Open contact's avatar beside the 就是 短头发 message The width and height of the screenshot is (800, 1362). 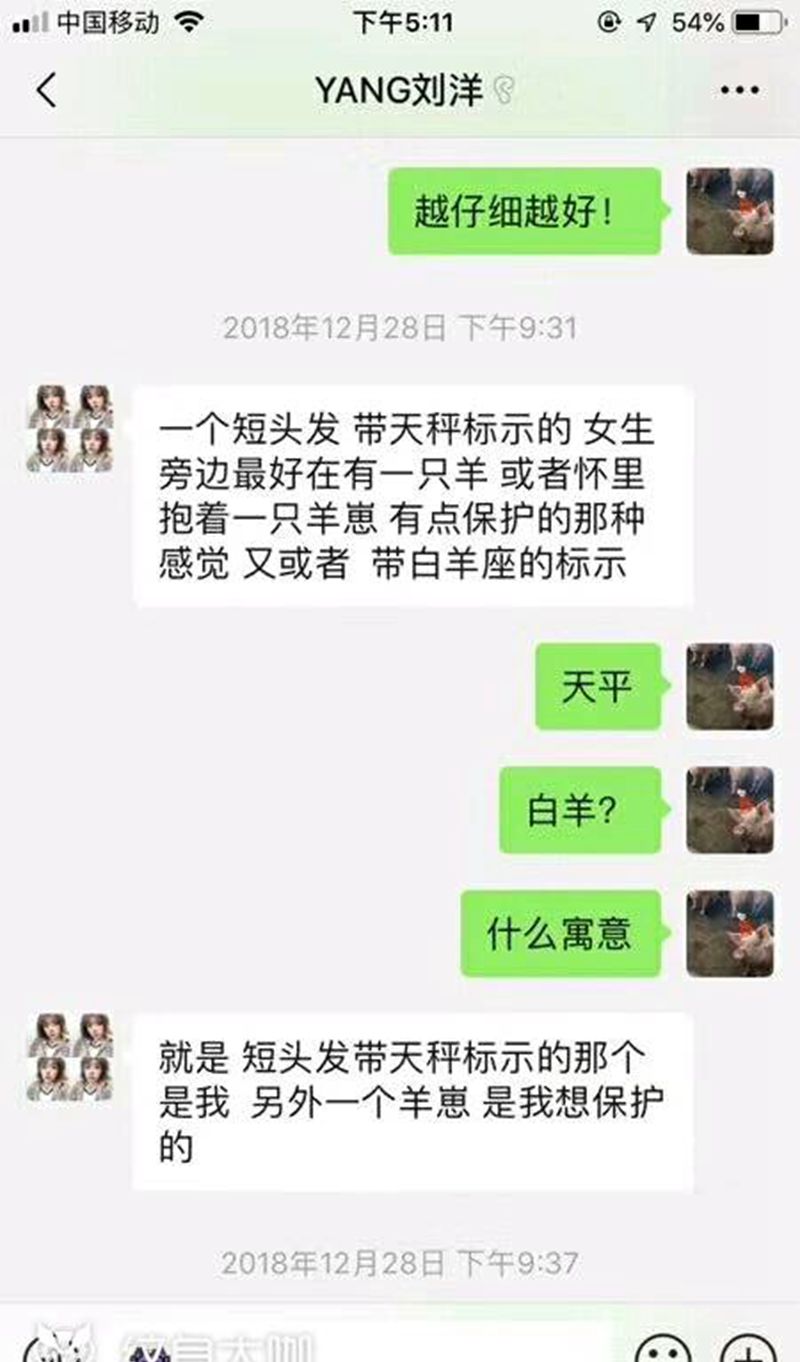tap(70, 1056)
